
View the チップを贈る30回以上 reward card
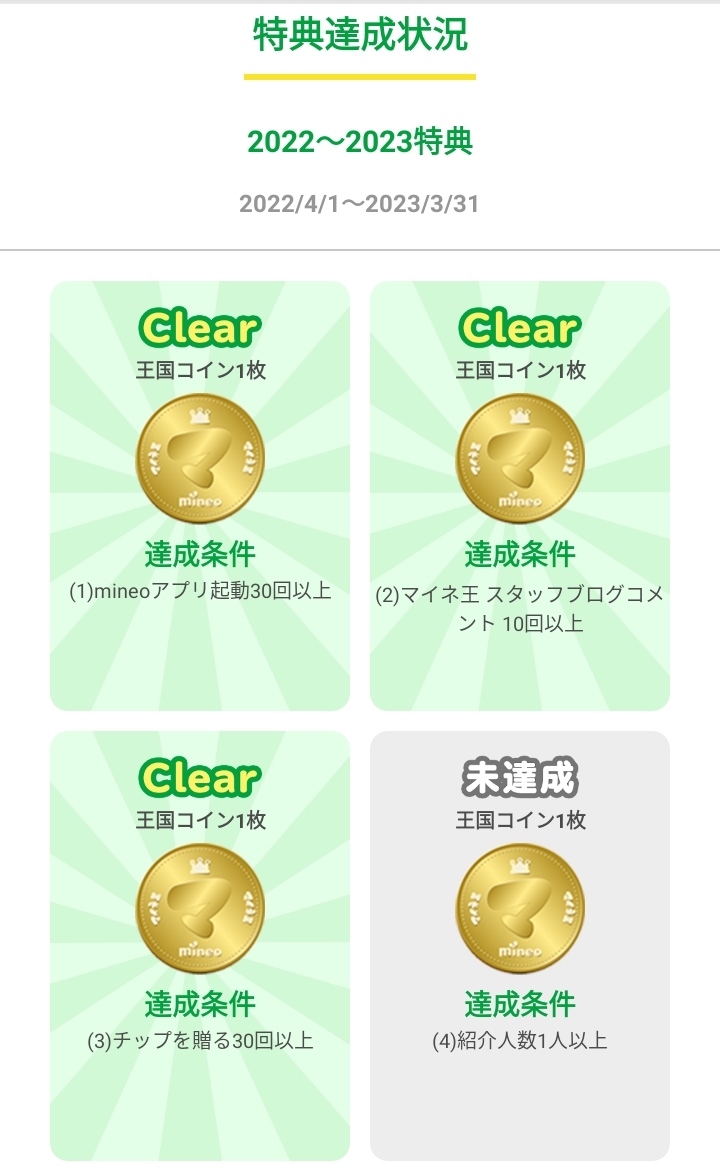[x=200, y=945]
